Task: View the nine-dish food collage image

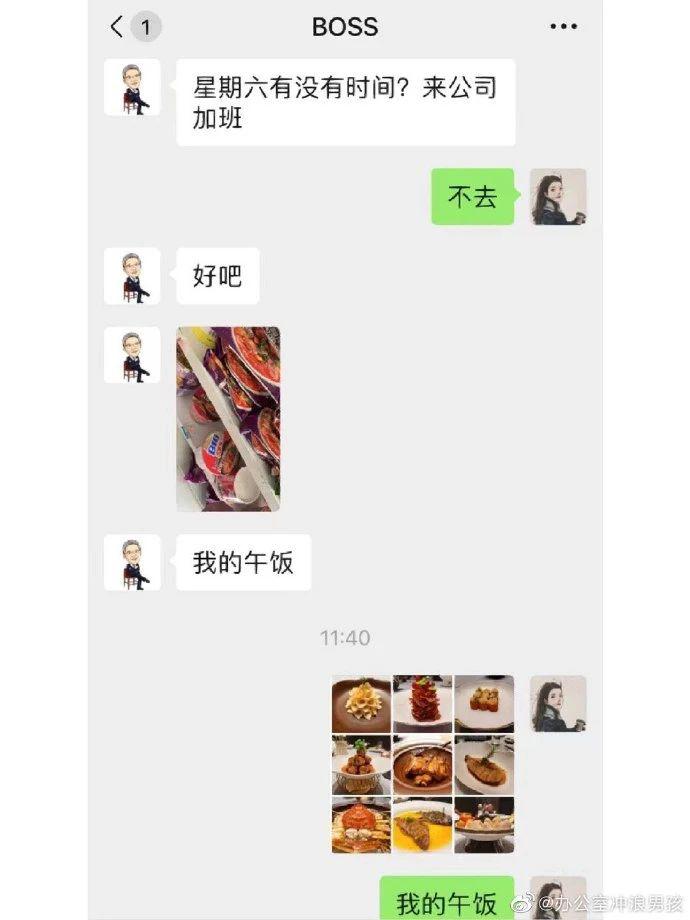Action: click(x=422, y=764)
